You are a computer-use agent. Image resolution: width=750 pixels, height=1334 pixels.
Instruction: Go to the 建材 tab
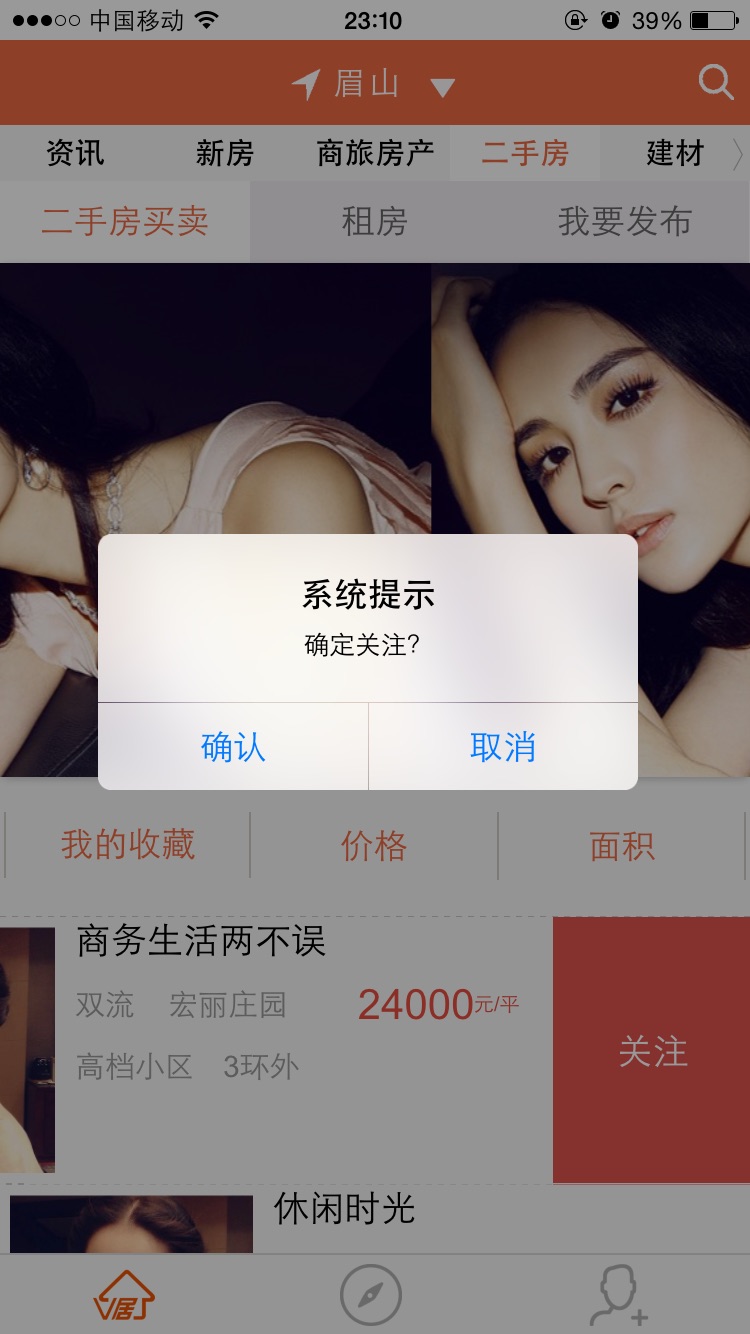(x=675, y=153)
